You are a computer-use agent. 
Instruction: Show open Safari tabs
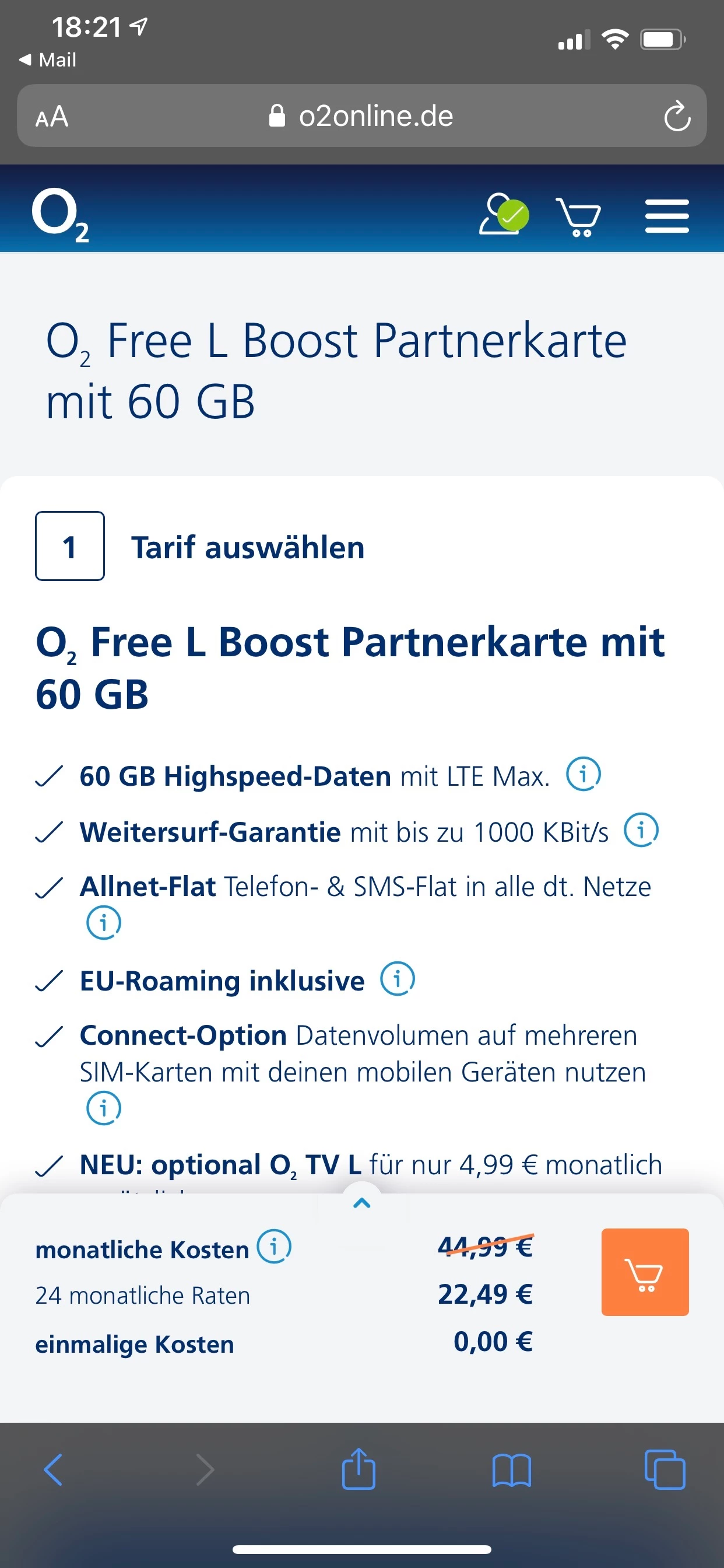pyautogui.click(x=665, y=1469)
